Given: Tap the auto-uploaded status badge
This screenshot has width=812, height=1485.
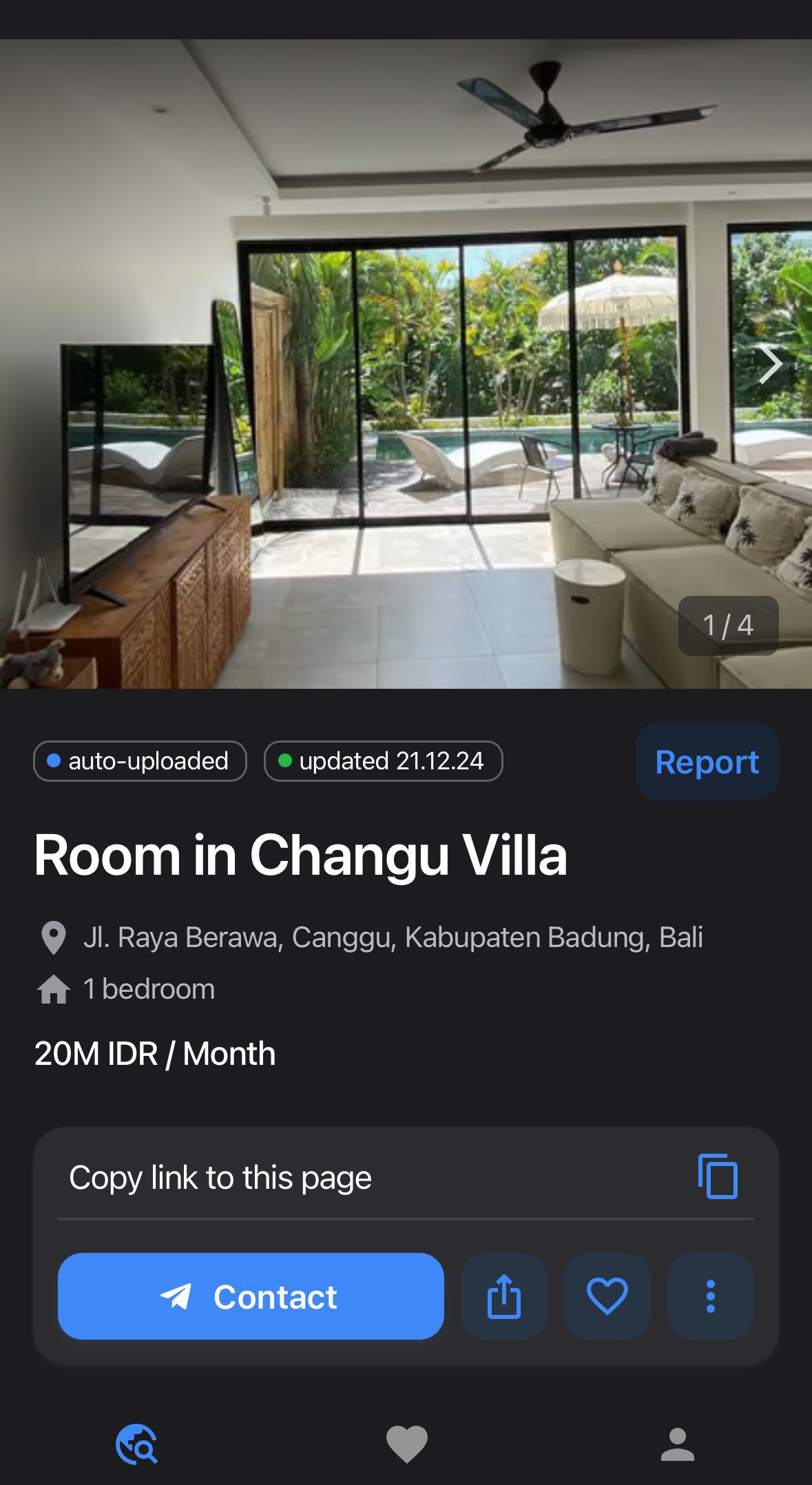Looking at the screenshot, I should pos(139,761).
